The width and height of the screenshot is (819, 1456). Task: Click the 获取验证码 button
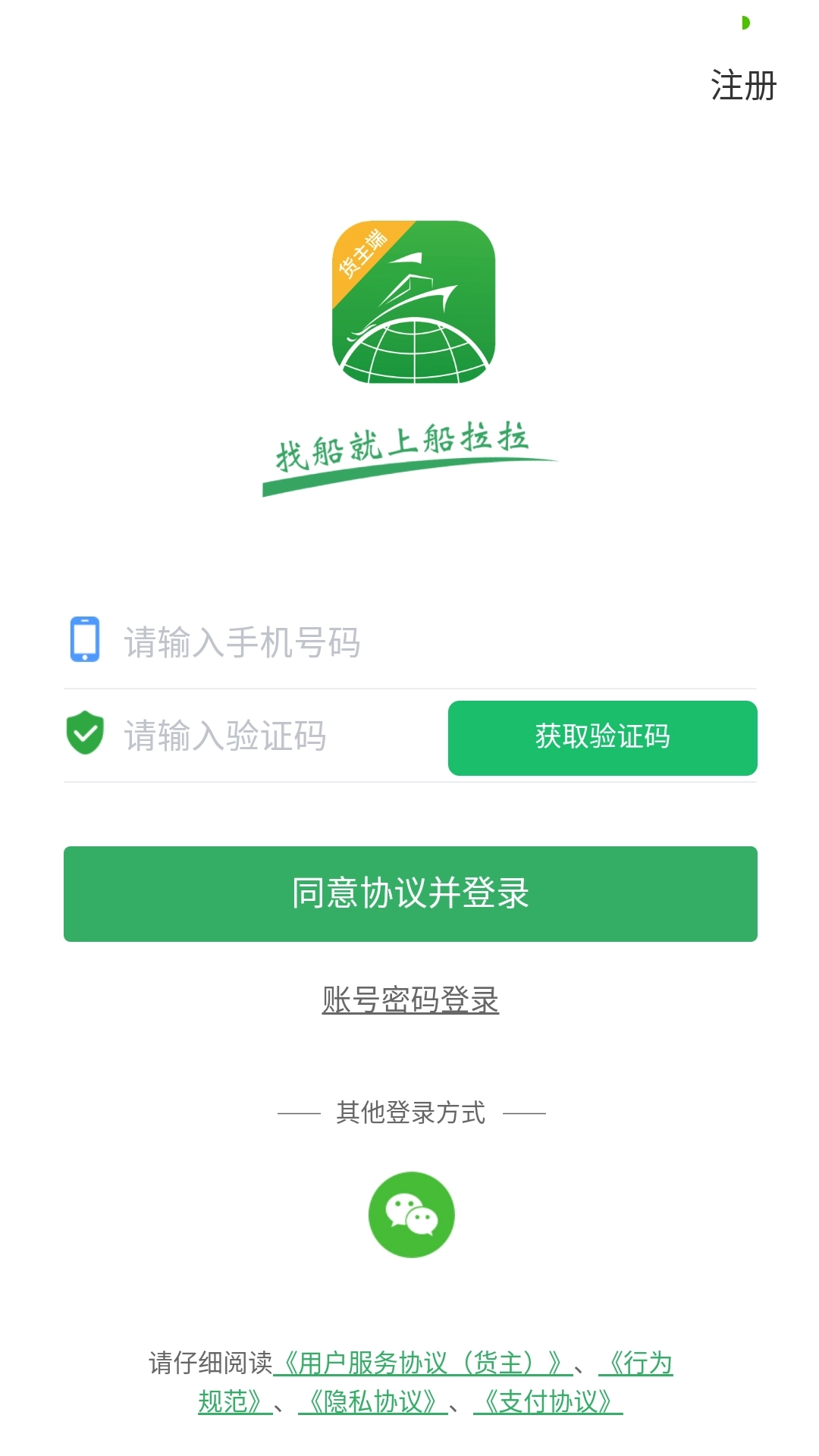(603, 737)
